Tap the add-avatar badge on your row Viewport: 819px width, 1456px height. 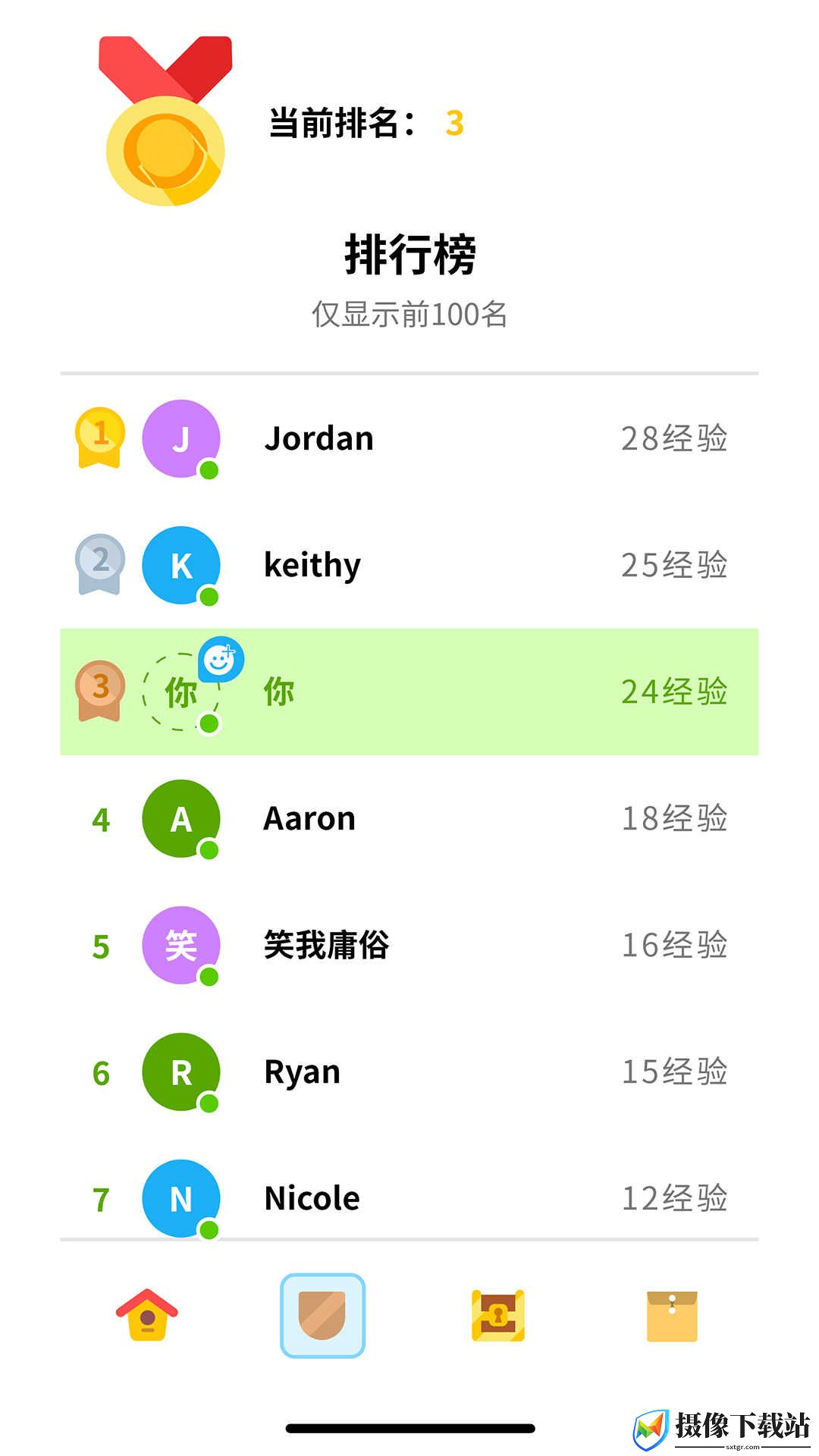click(x=221, y=659)
